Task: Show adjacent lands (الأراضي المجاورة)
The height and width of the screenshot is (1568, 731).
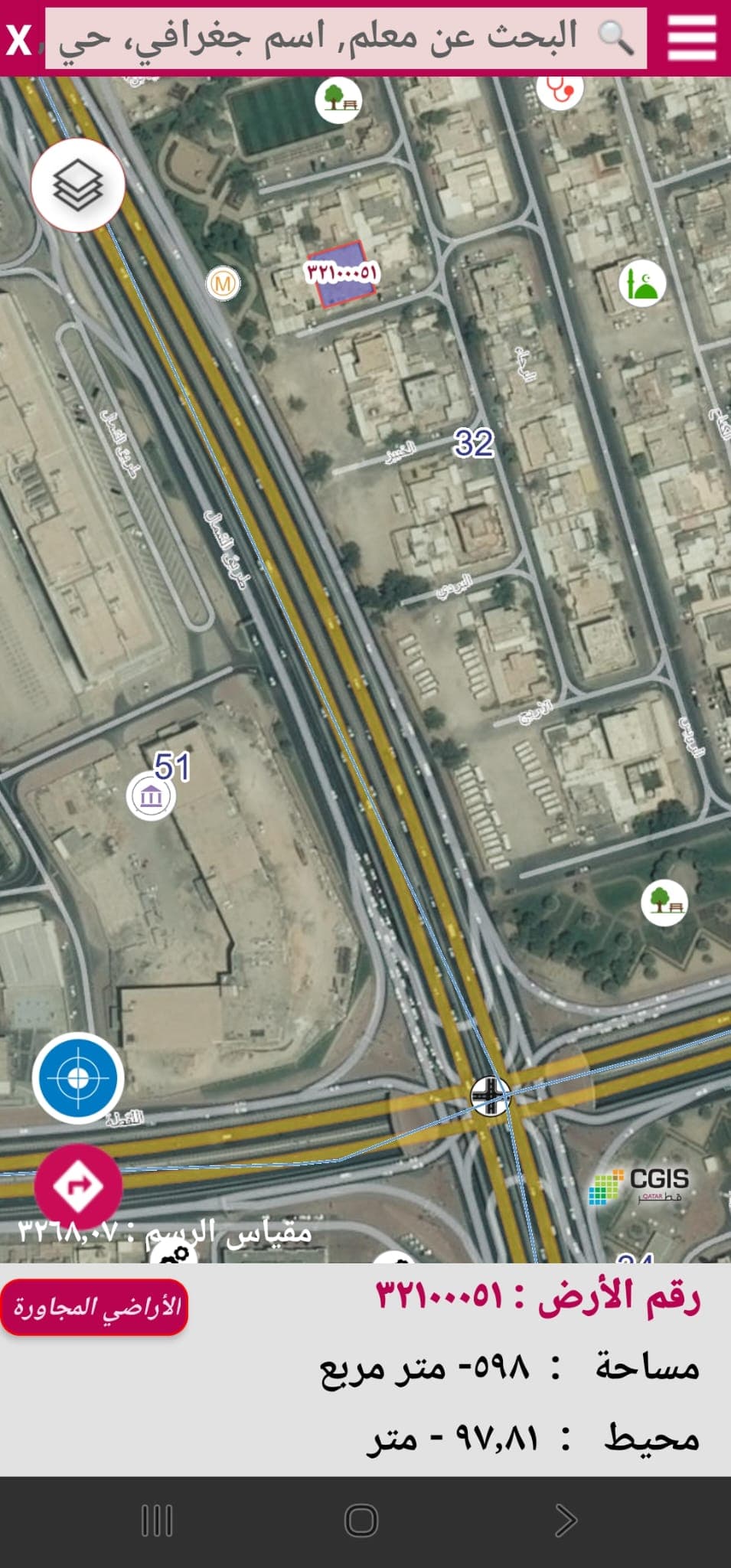Action: pyautogui.click(x=95, y=1307)
